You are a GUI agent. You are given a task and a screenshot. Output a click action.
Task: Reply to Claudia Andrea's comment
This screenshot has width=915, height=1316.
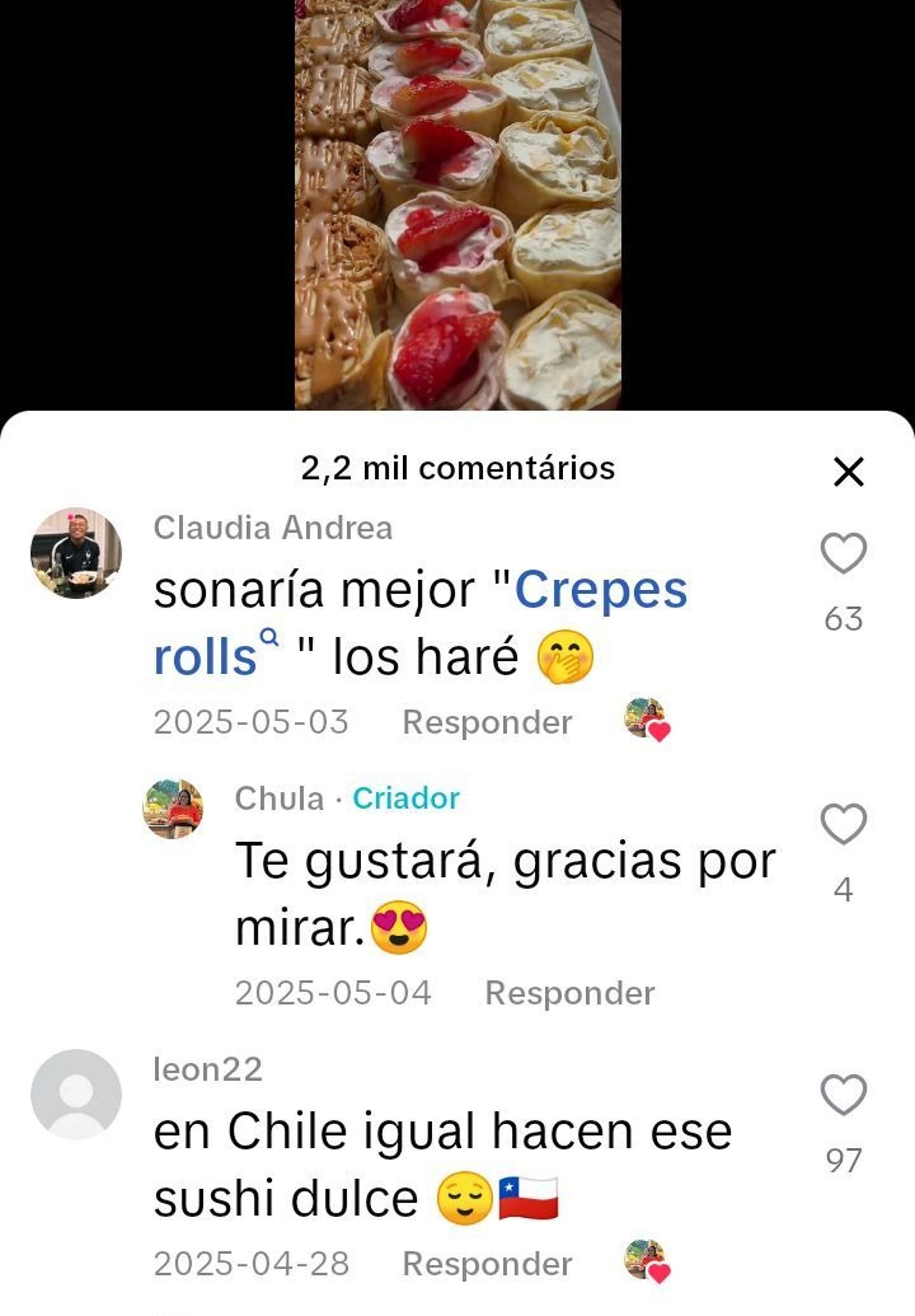point(487,721)
